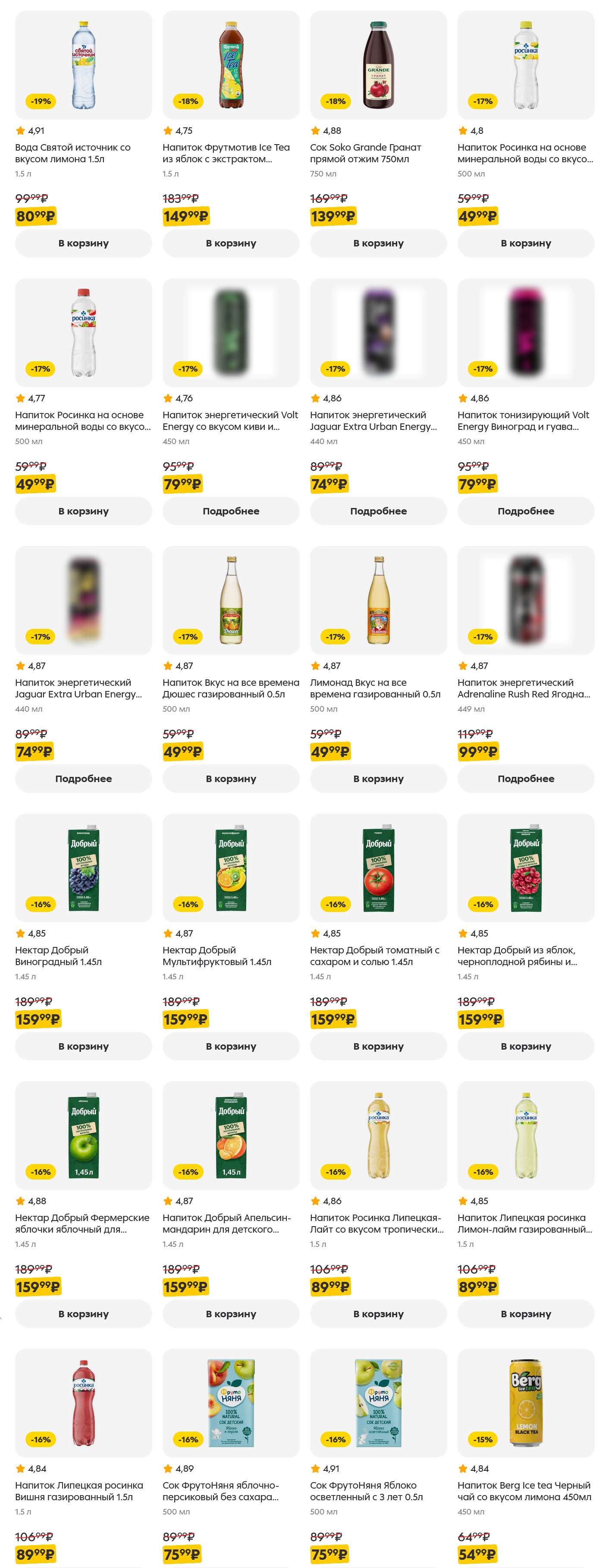This screenshot has width=615, height=1568.
Task: Open Нектар Добрый Фермерские яблочки product image
Action: click(x=83, y=1135)
